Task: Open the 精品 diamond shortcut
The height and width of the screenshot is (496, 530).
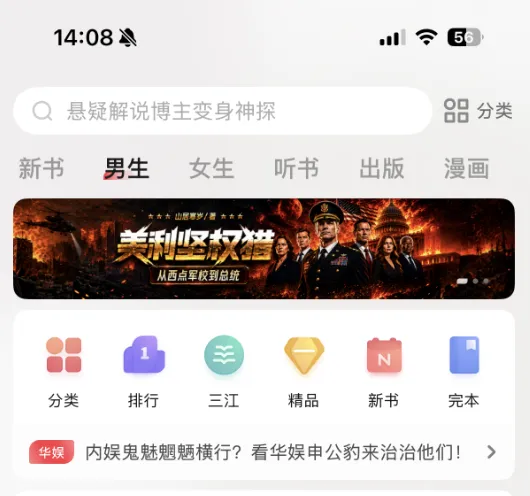Action: (x=304, y=371)
